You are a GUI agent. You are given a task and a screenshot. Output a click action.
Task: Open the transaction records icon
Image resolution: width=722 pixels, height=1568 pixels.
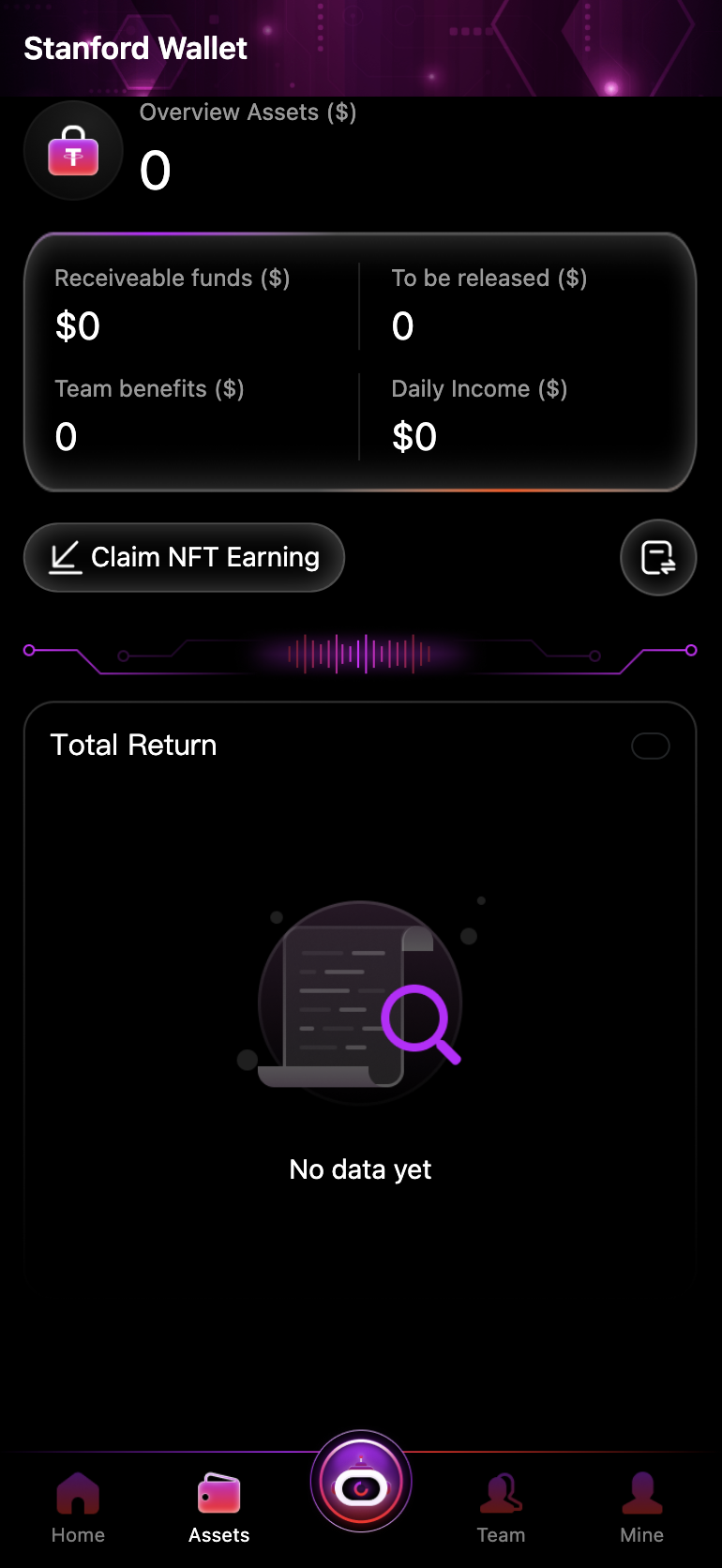[658, 557]
